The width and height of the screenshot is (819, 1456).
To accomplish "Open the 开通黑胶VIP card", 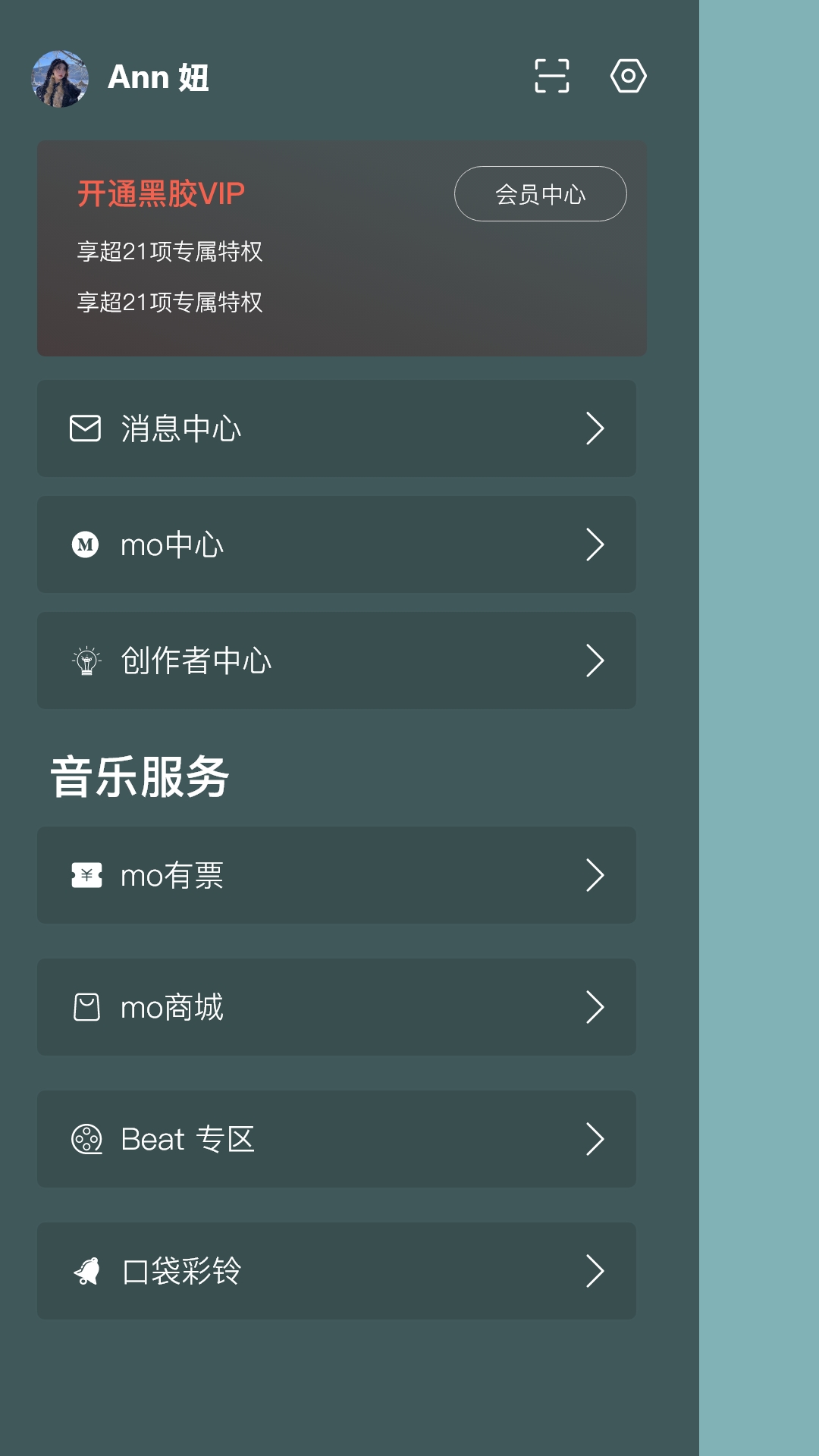I will pyautogui.click(x=342, y=248).
